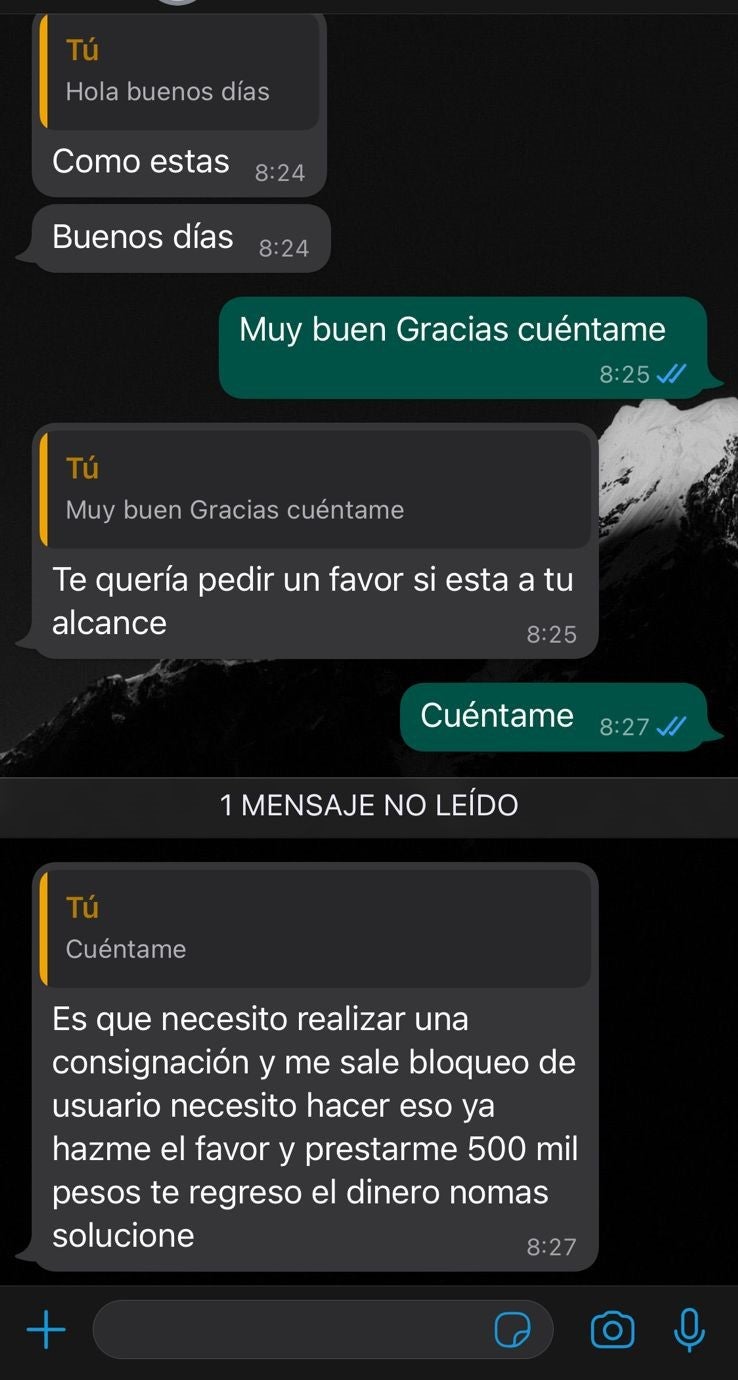This screenshot has height=1380, width=738.
Task: Tap the microphone icon to record audio
Action: coord(689,1329)
